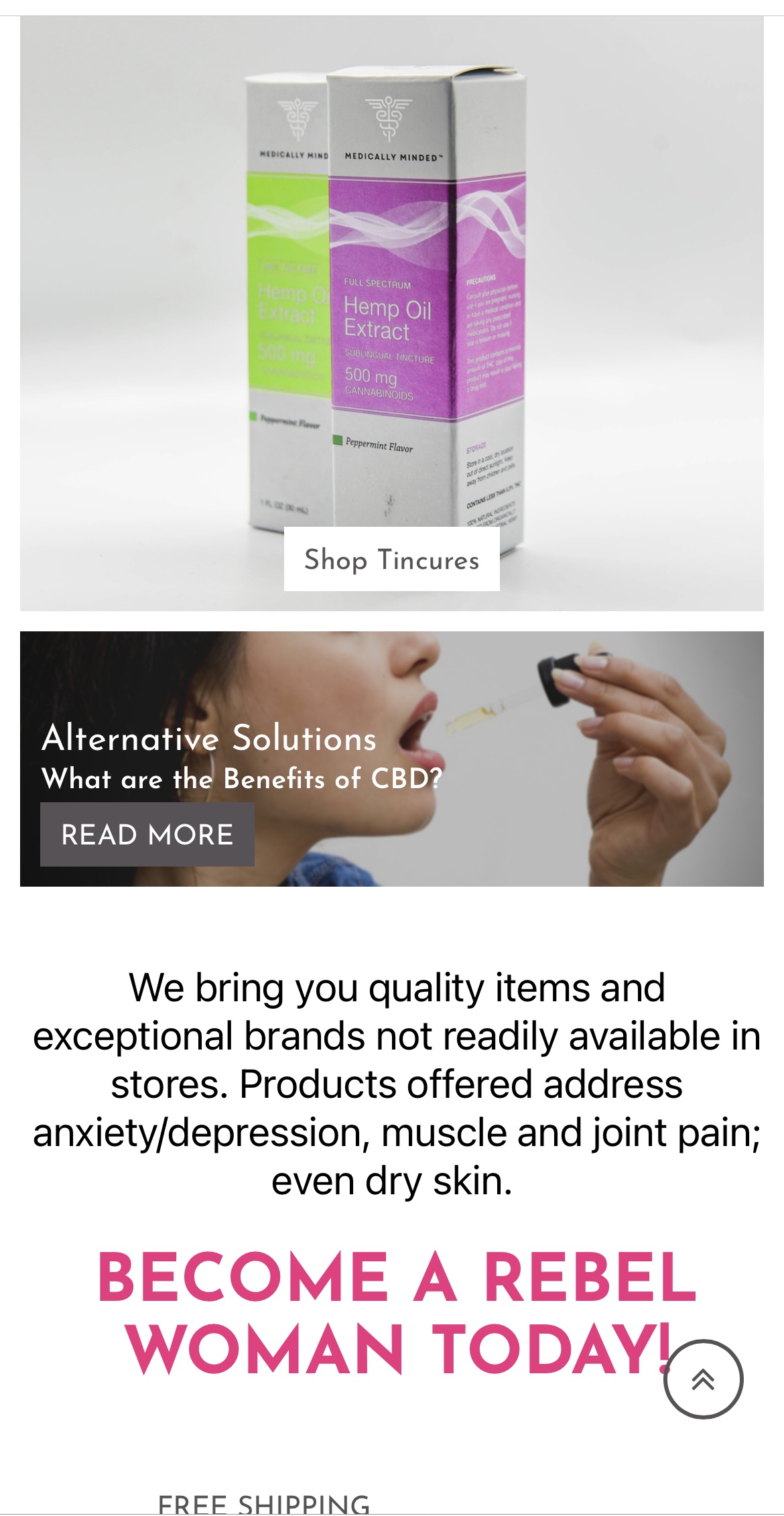Open READ MORE about CBD benefits
The image size is (784, 1516).
point(147,834)
